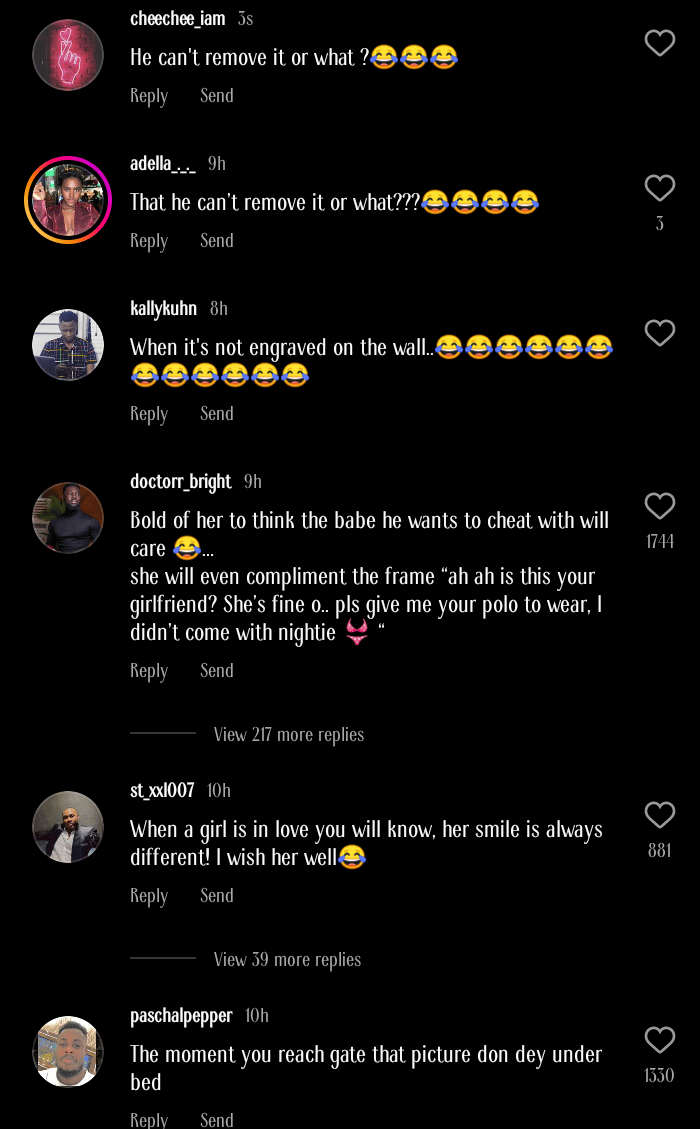The image size is (700, 1129).
Task: Send kallykuhn's comment to someone
Action: [x=216, y=414]
